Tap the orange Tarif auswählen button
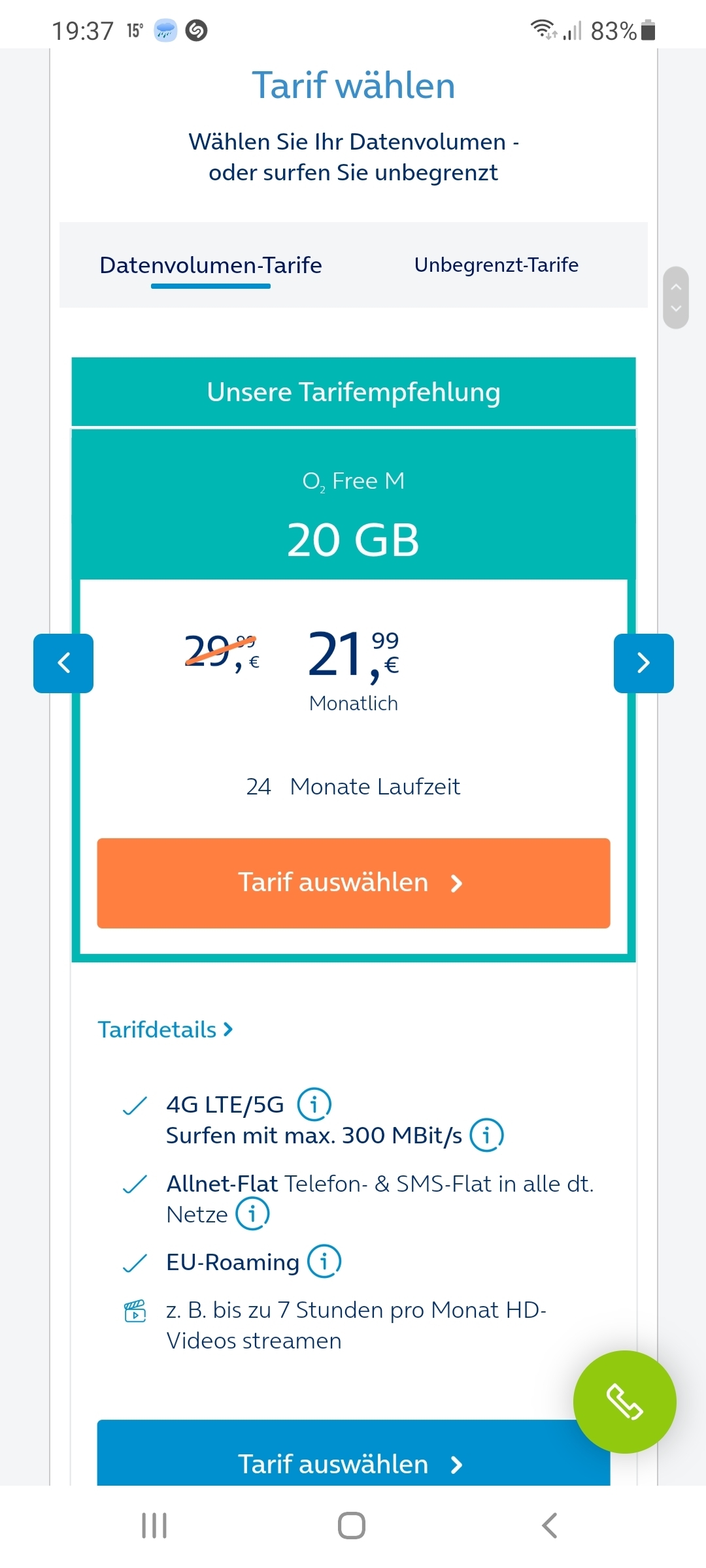Image resolution: width=706 pixels, height=1568 pixels. pos(353,883)
